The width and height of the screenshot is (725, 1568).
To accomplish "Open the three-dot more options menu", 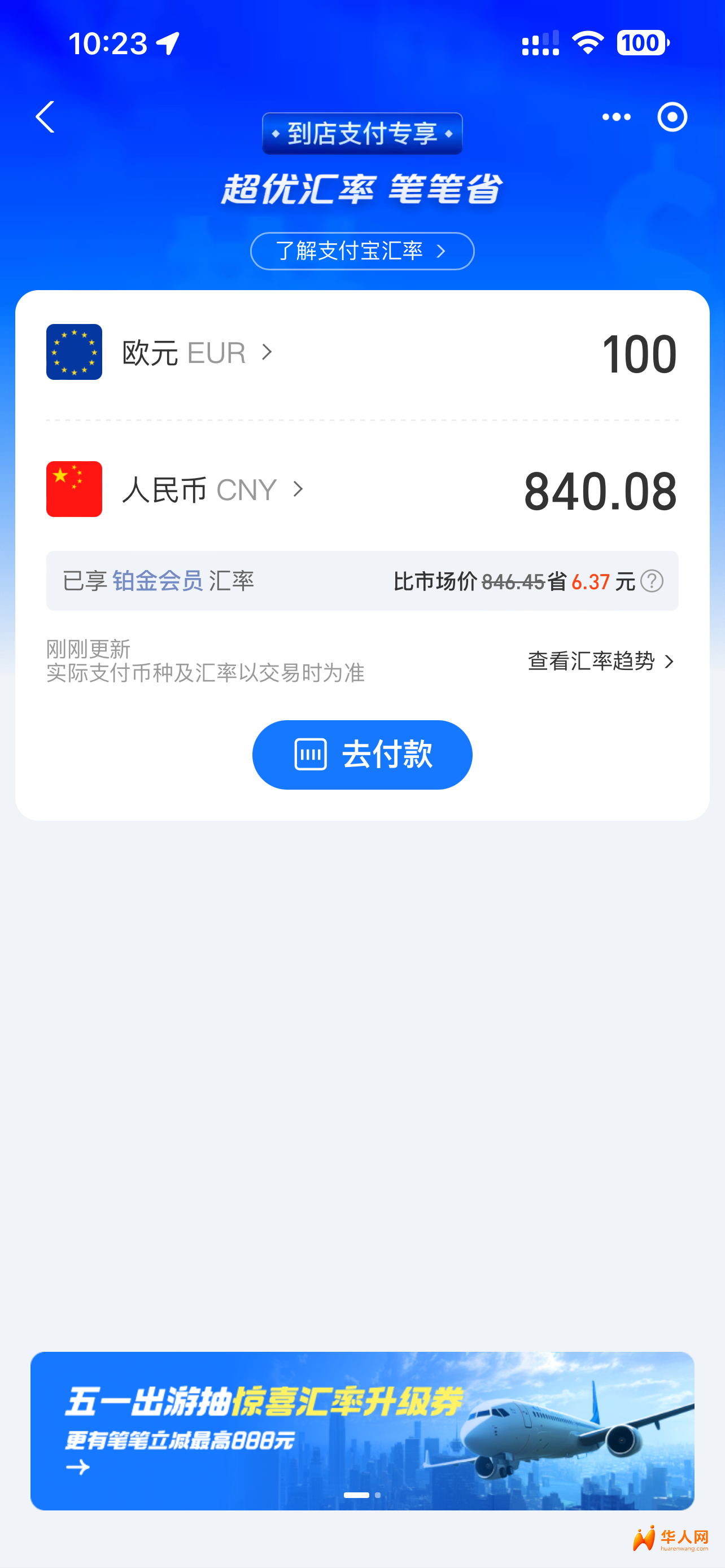I will tap(616, 117).
